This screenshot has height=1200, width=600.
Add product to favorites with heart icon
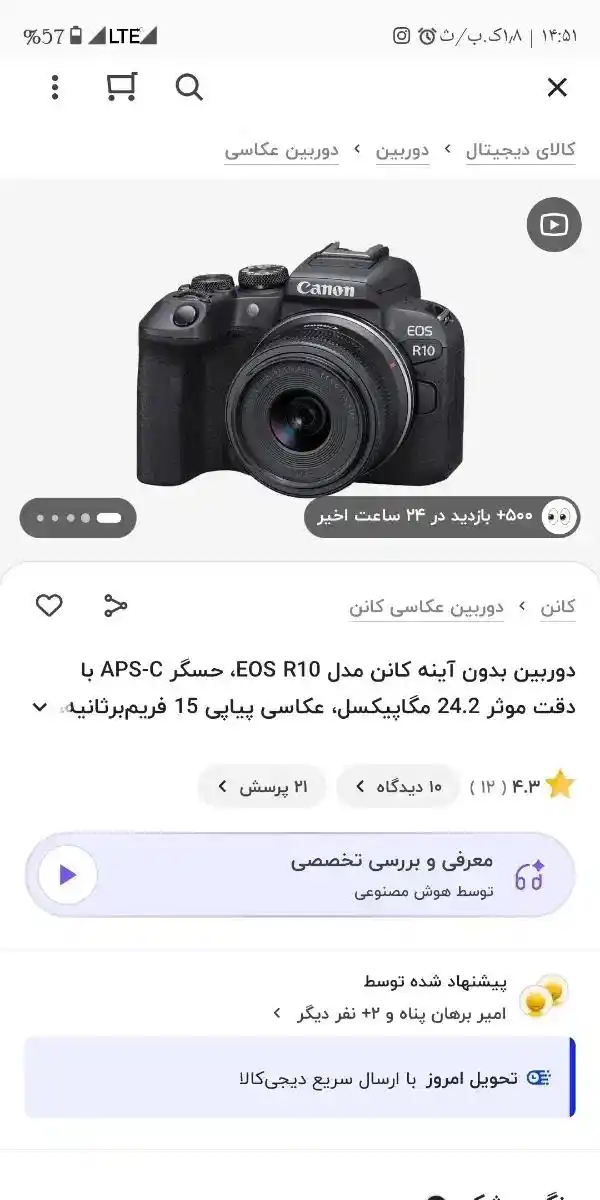click(x=49, y=605)
